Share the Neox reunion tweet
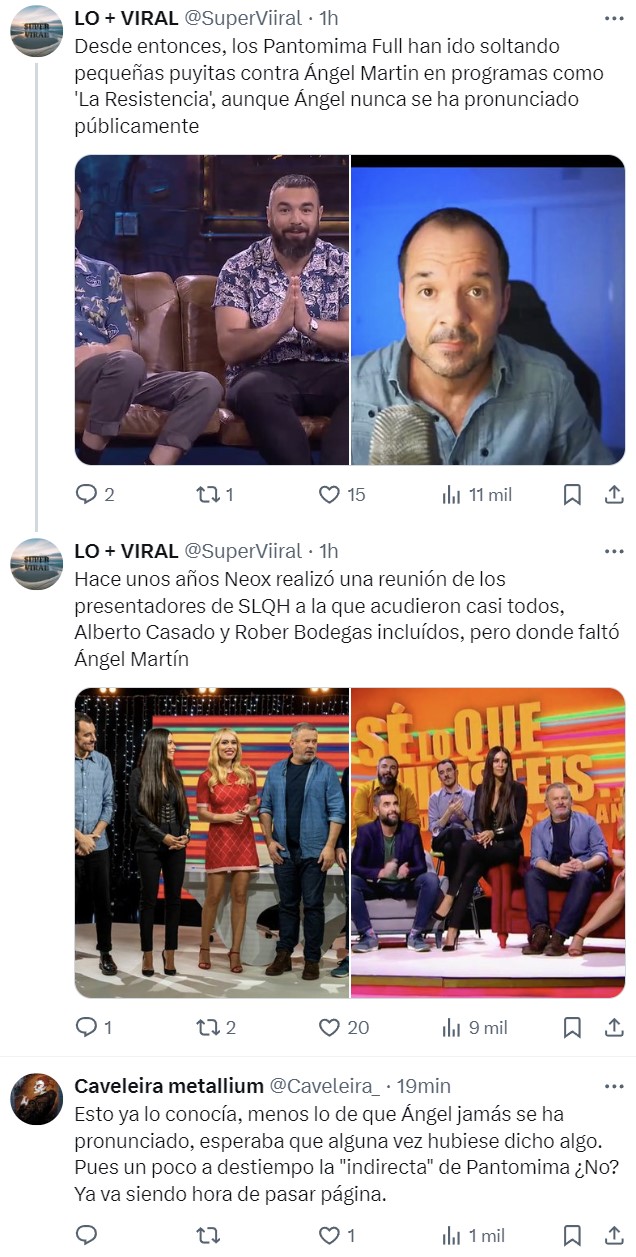 [614, 1027]
